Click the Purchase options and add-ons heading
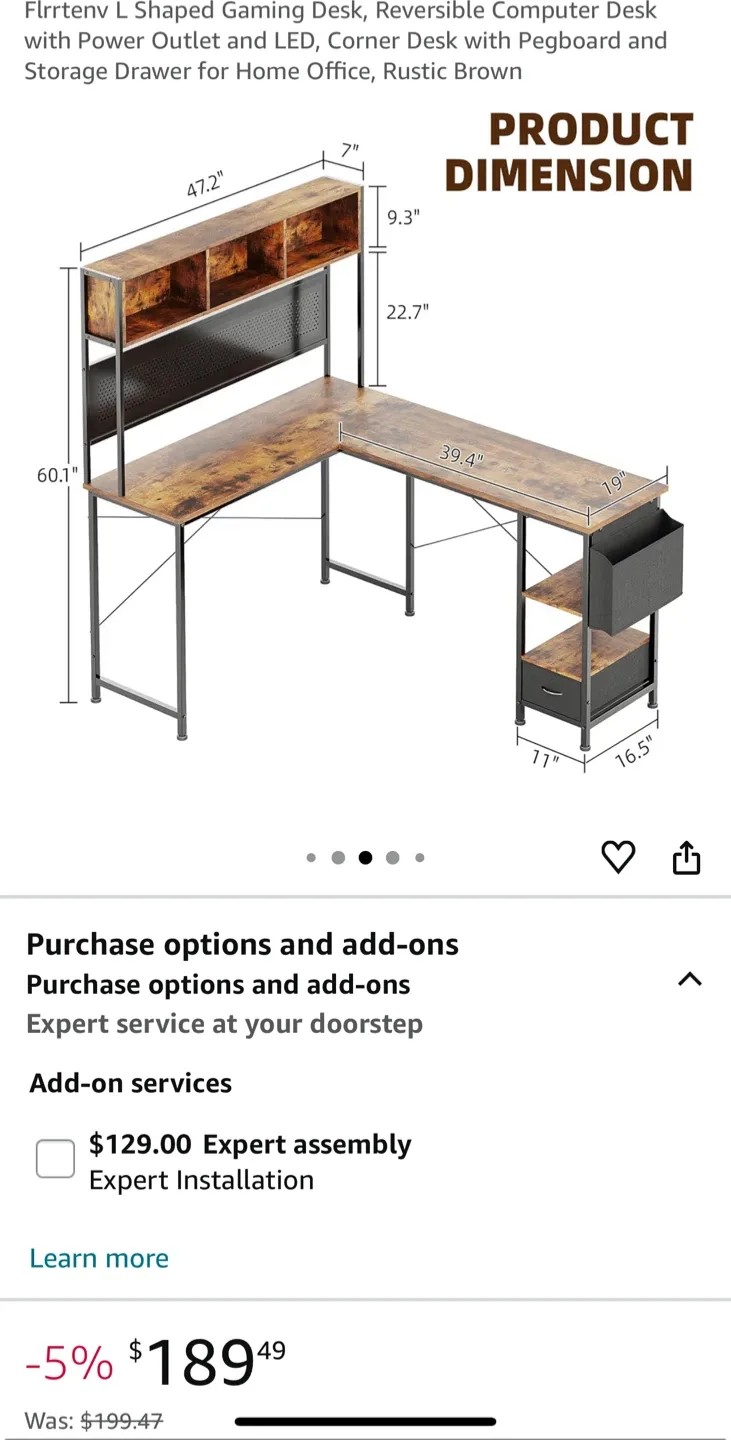The width and height of the screenshot is (731, 1440). 242,943
